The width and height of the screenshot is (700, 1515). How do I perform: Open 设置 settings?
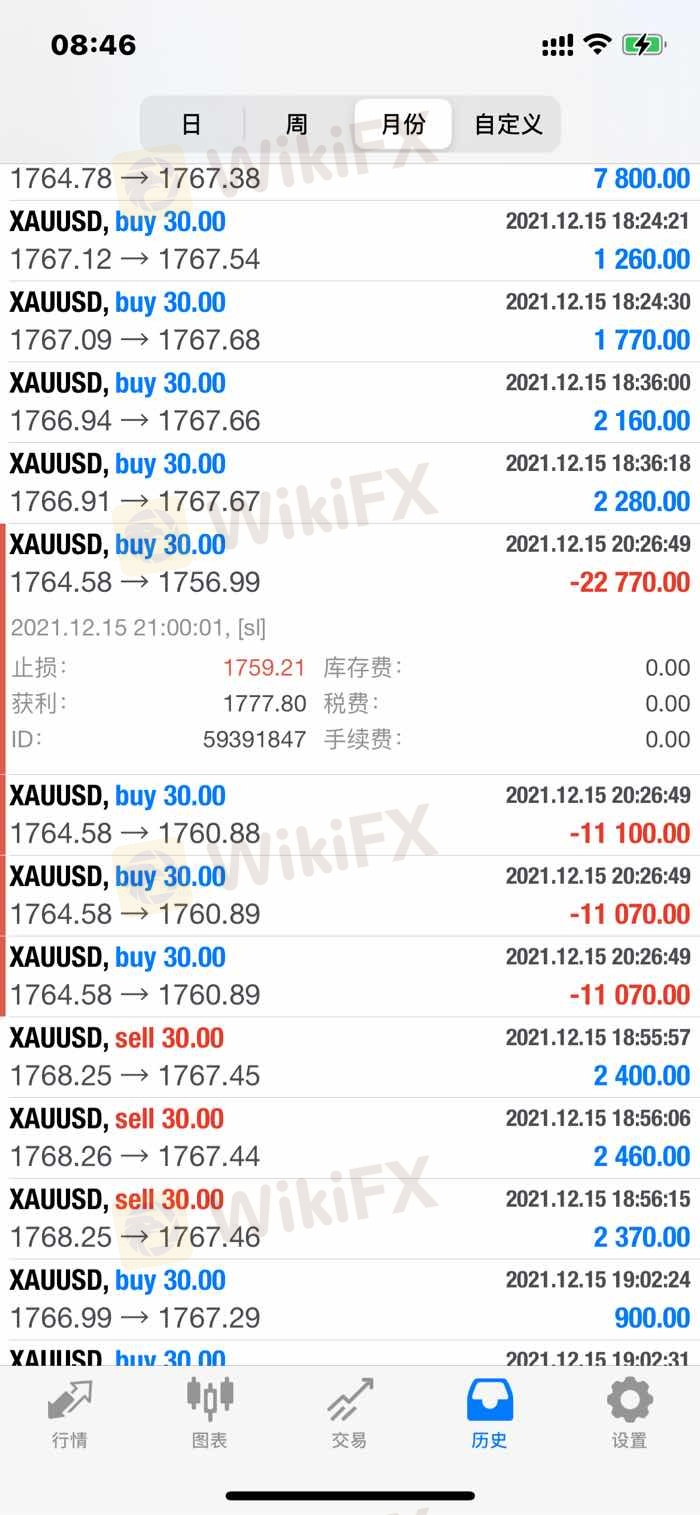coord(630,1413)
